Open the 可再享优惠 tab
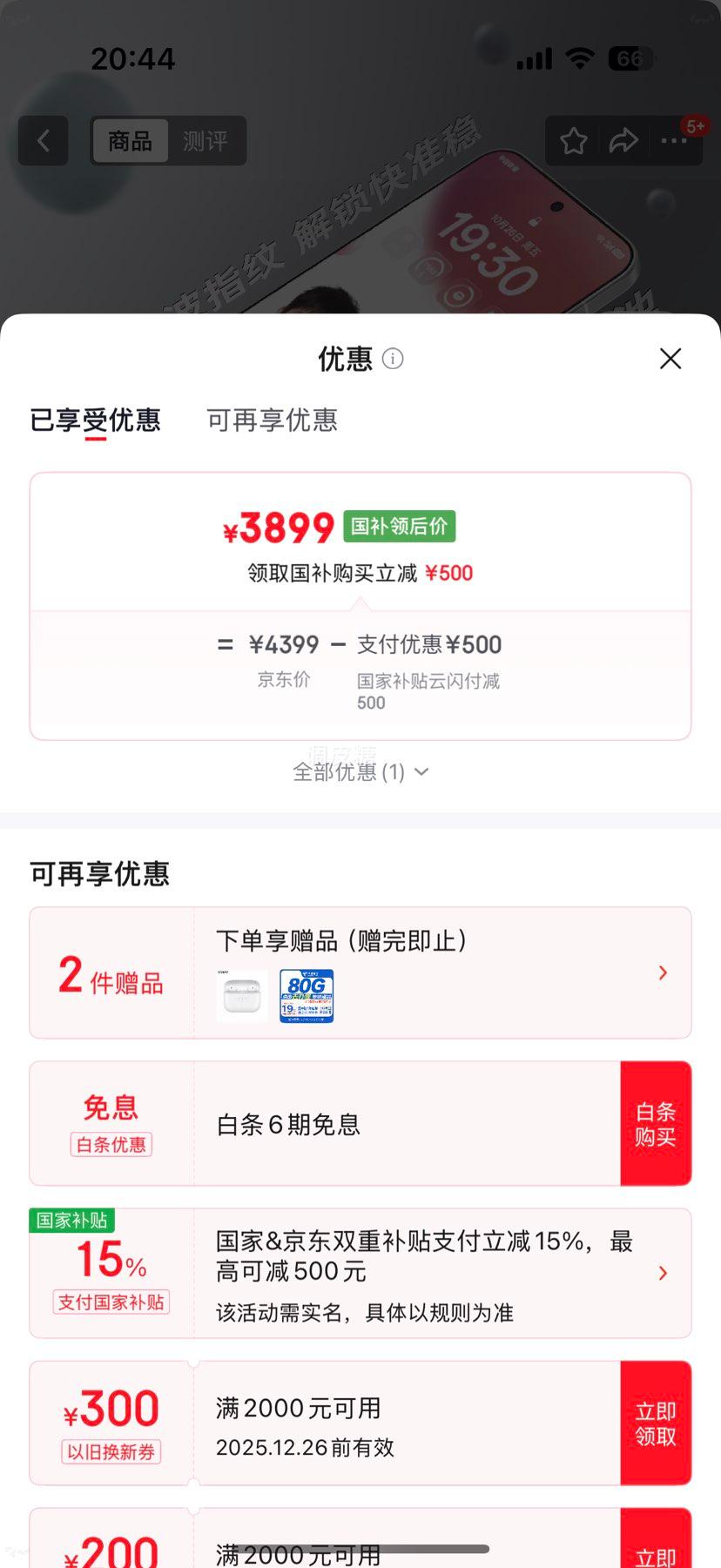 point(271,421)
